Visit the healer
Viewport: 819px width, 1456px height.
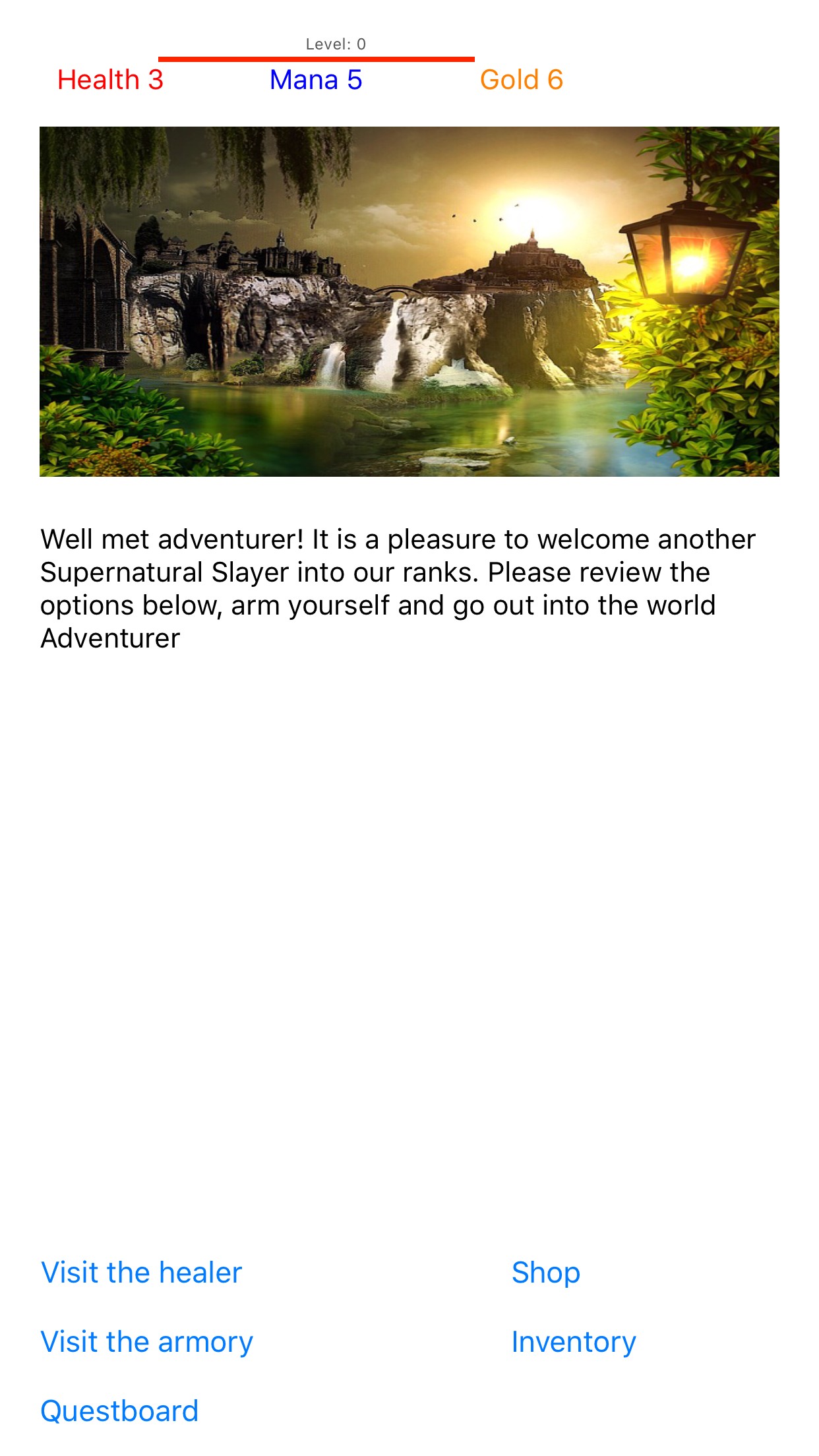coord(141,1273)
